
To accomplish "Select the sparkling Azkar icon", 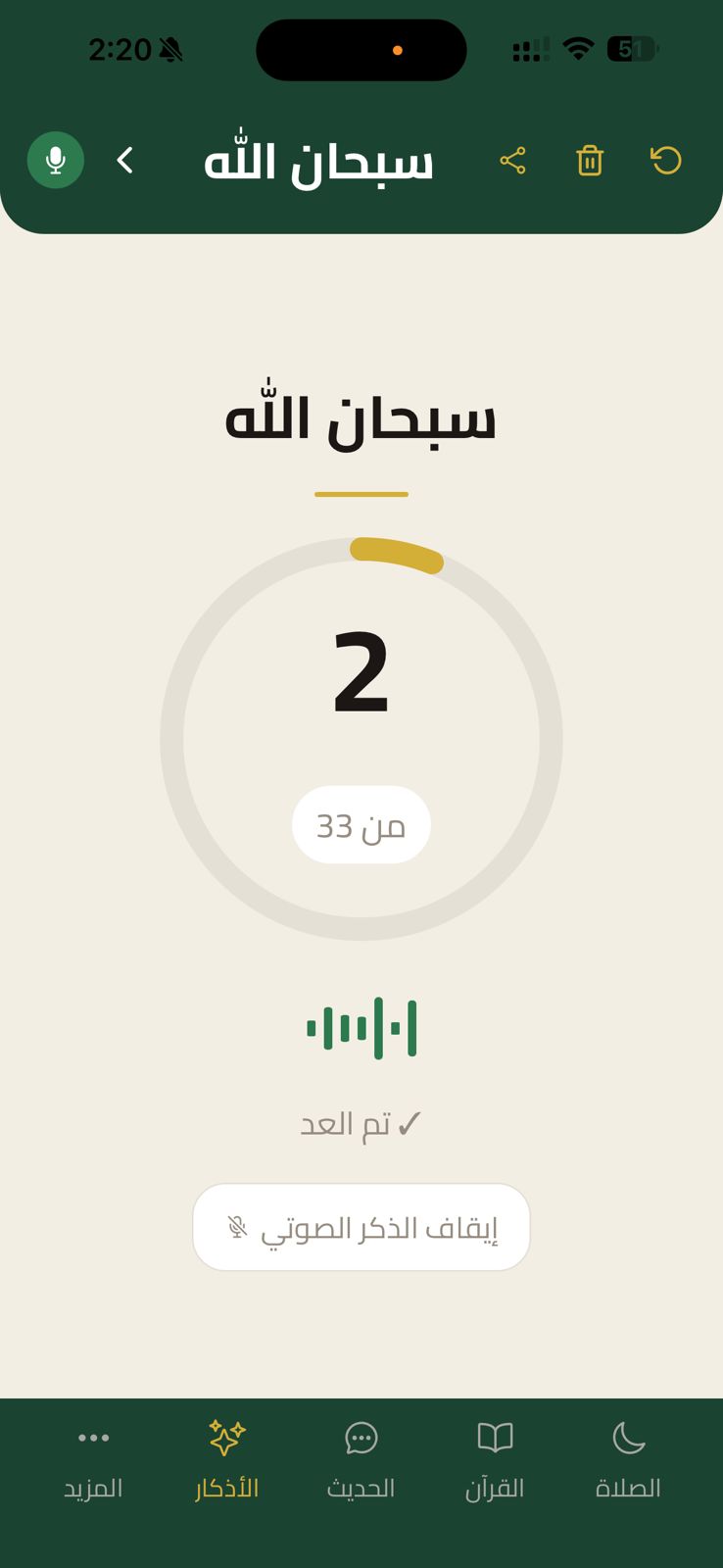I will [225, 1438].
